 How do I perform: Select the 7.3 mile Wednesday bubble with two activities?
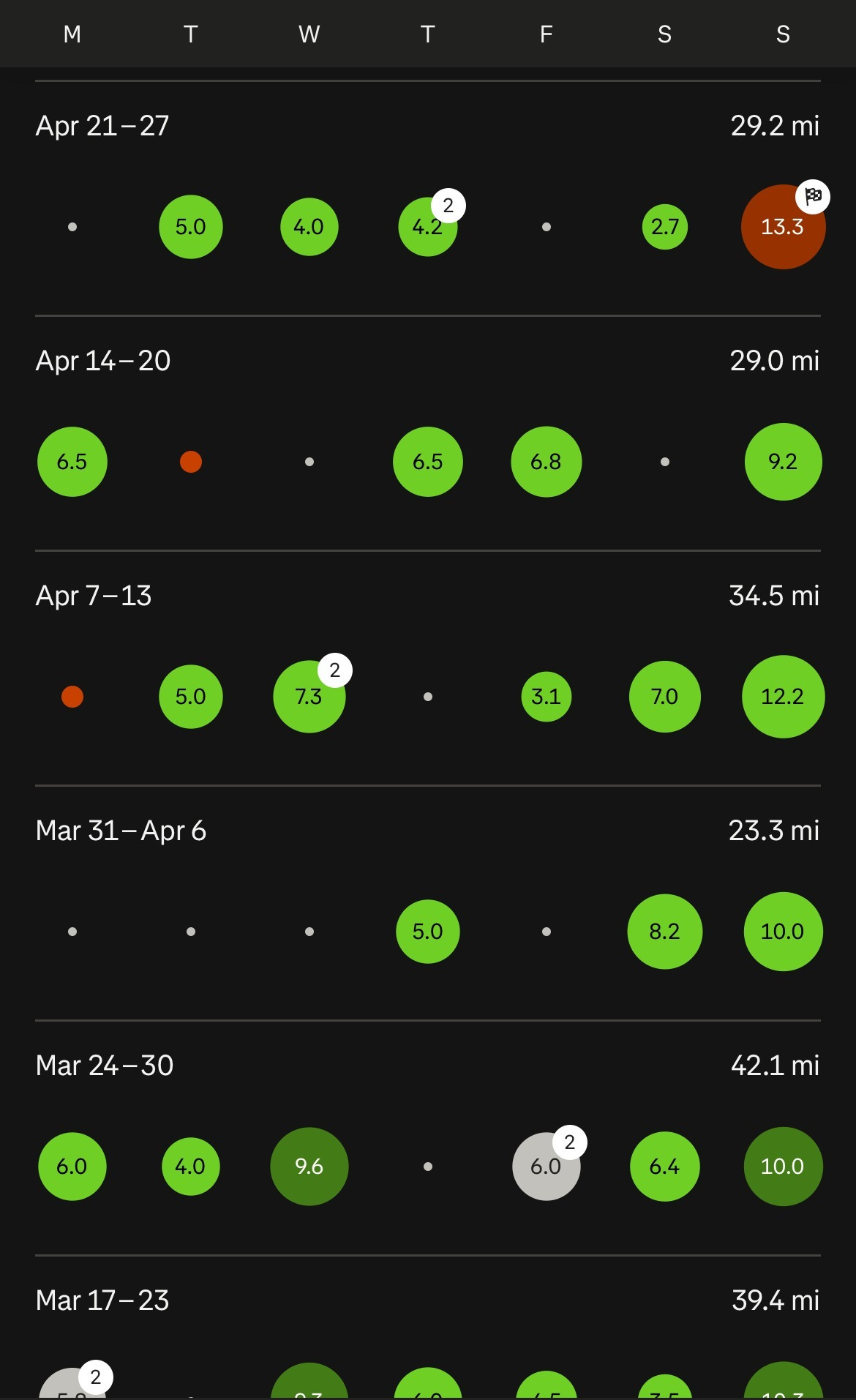pyautogui.click(x=309, y=697)
